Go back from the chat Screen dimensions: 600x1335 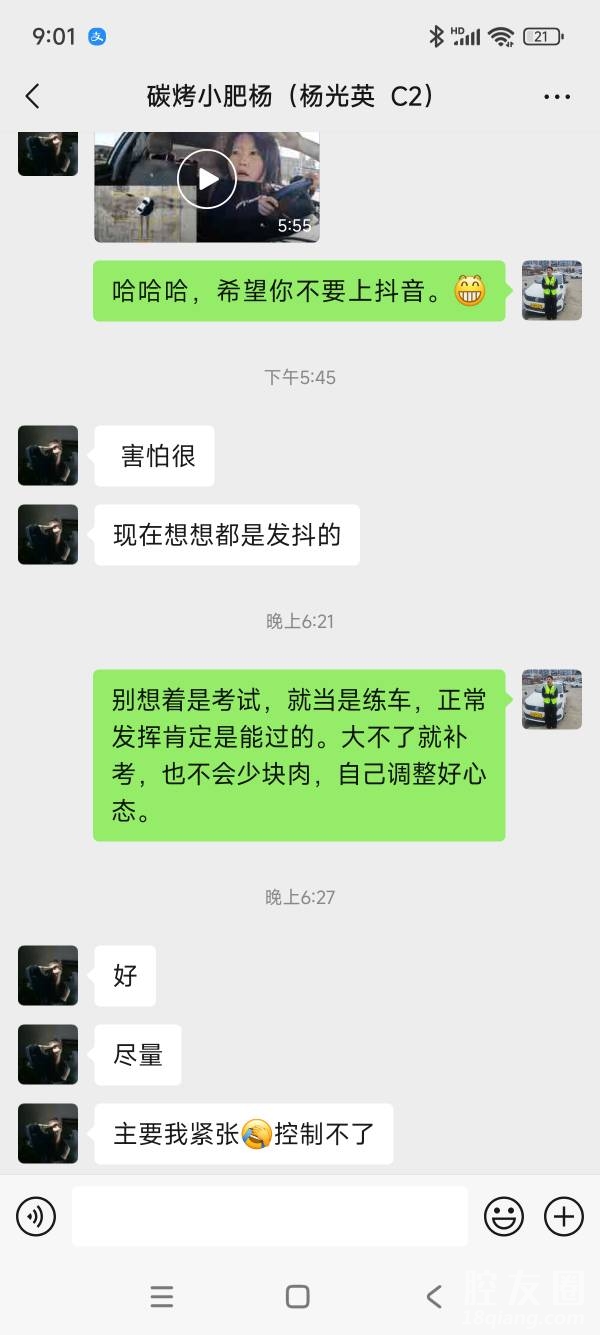[32, 96]
